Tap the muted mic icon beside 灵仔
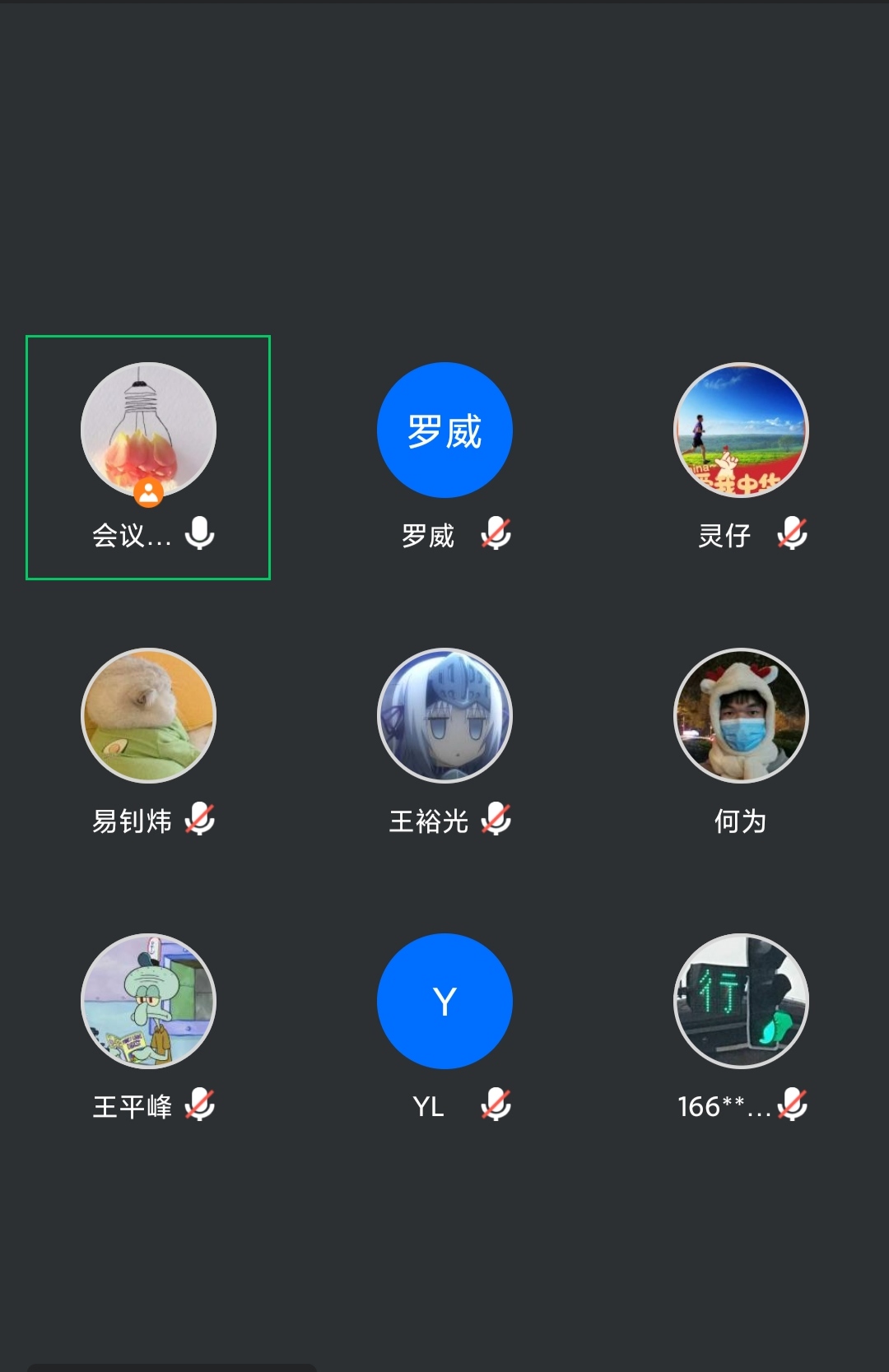Image resolution: width=889 pixels, height=1372 pixels. (792, 533)
